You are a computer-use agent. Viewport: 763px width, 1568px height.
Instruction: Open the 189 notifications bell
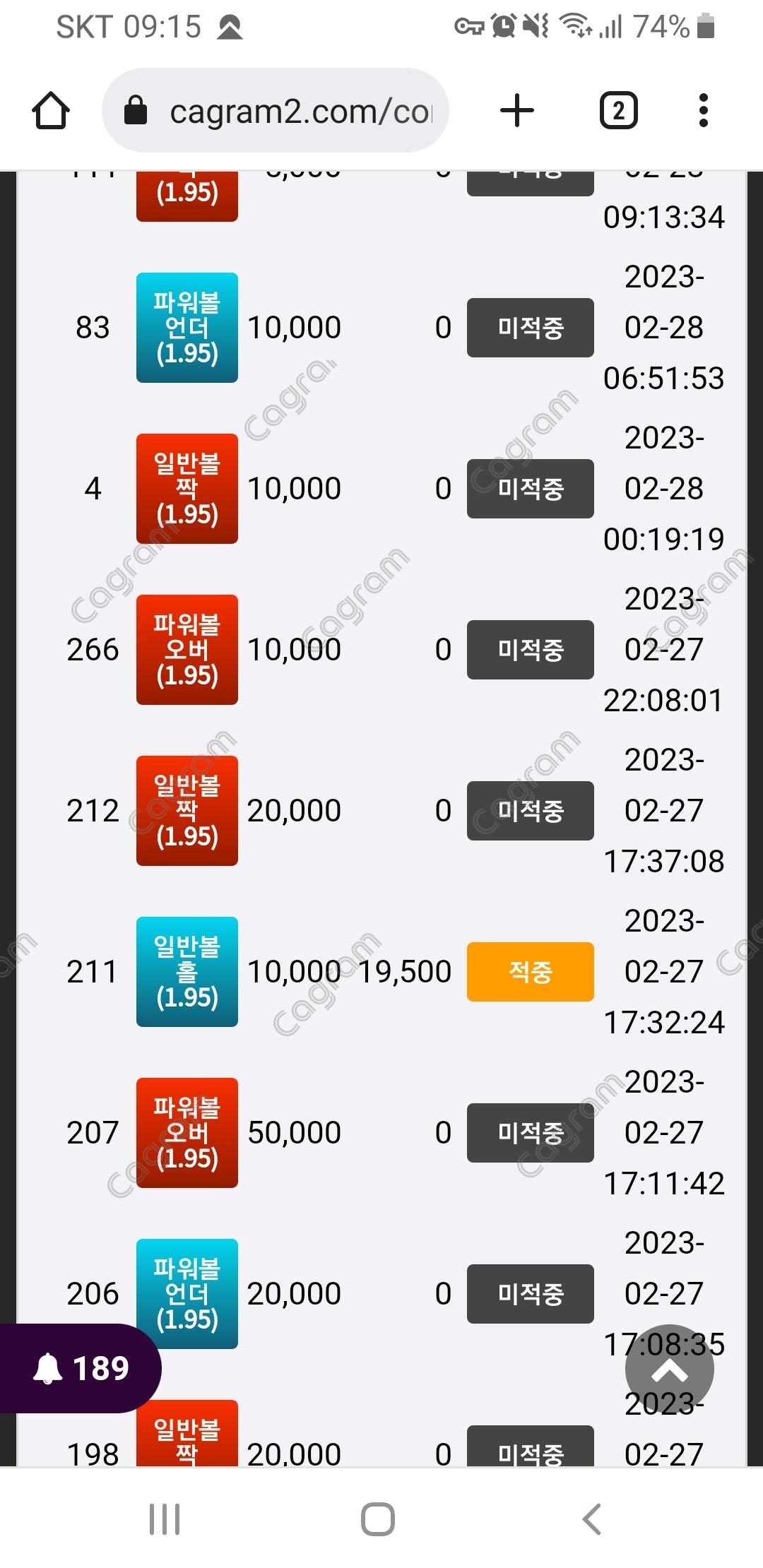click(x=80, y=1368)
